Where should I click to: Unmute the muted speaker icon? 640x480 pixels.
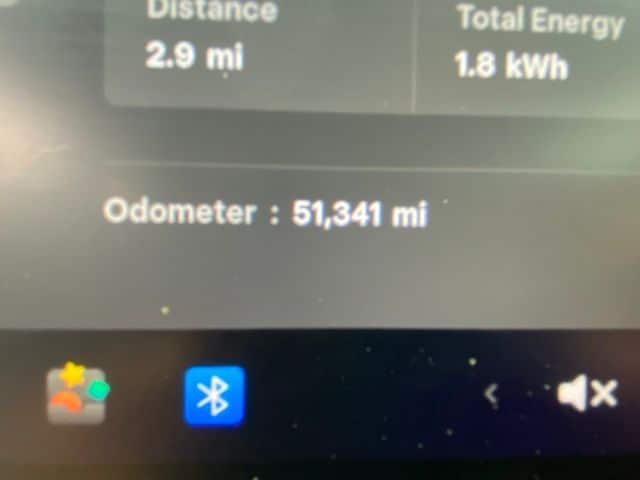[588, 395]
